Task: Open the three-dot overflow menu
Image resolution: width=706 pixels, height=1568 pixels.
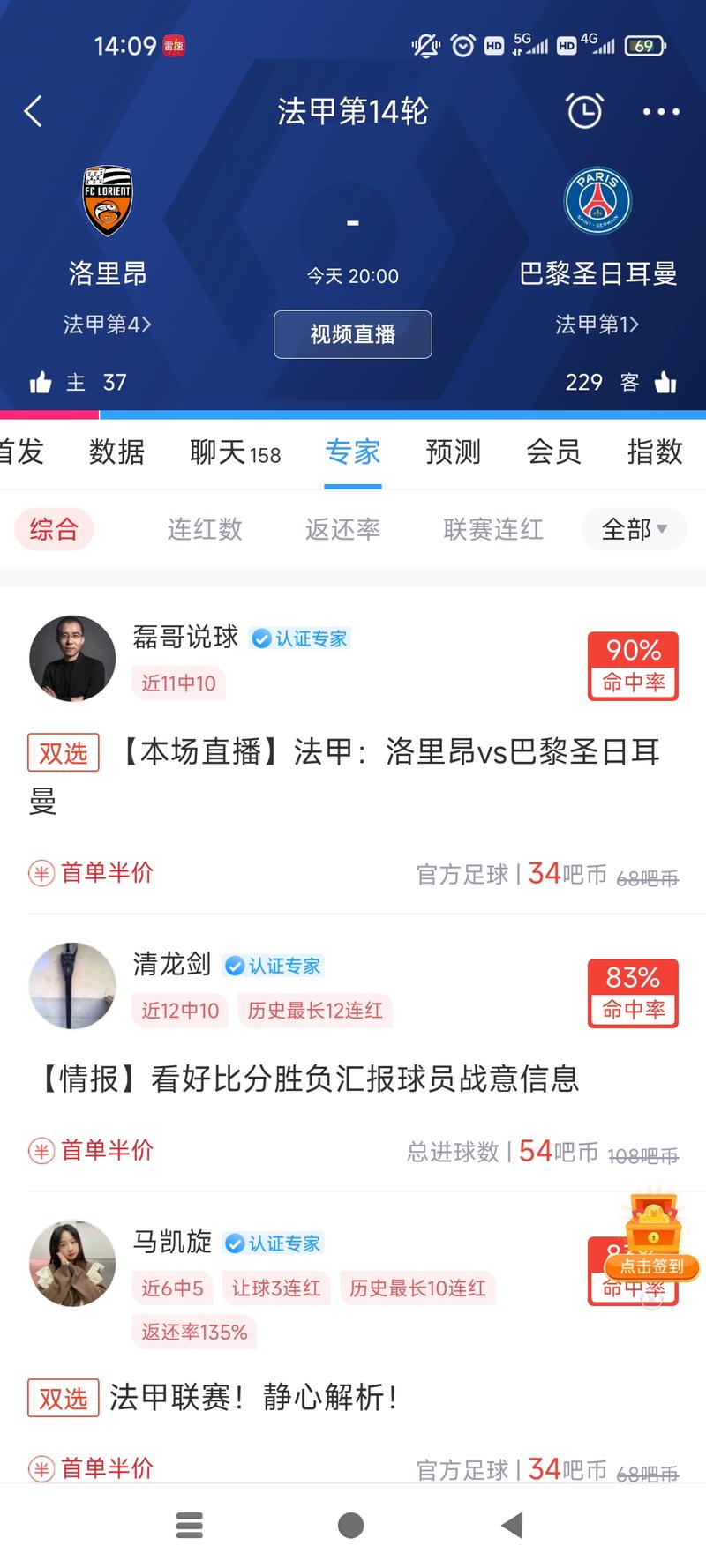Action: point(661,112)
